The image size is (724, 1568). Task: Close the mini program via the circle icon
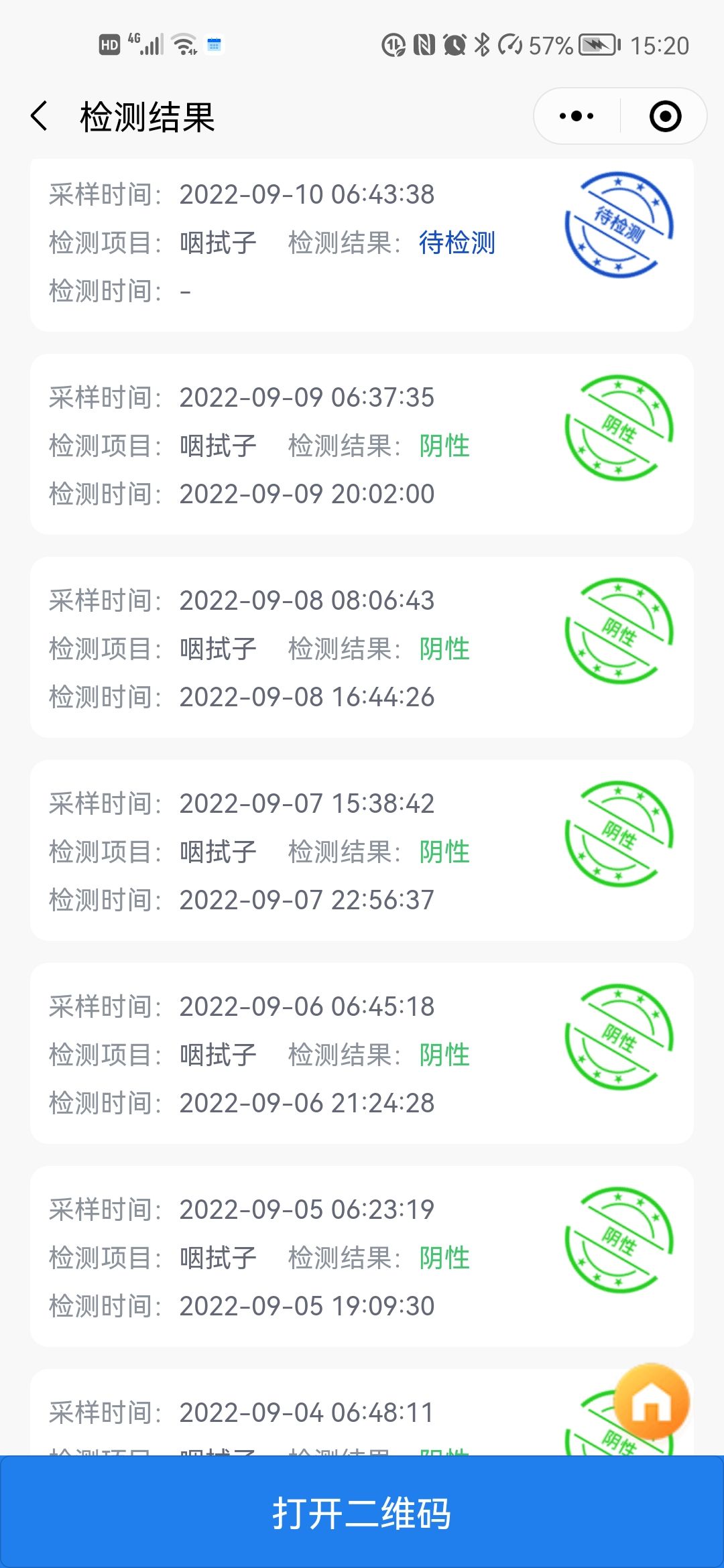tap(665, 116)
